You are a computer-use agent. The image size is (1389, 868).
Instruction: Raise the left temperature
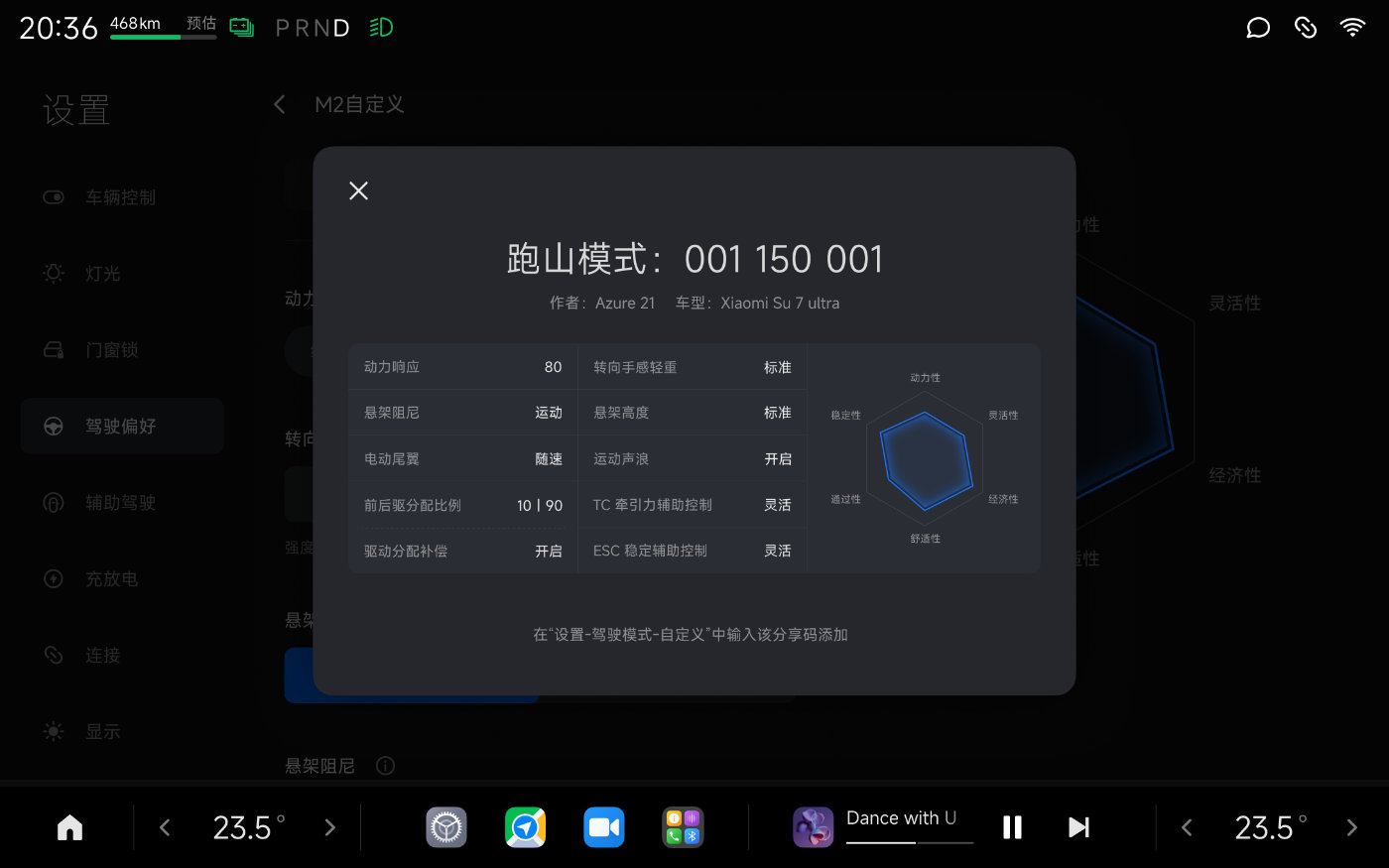tap(329, 827)
